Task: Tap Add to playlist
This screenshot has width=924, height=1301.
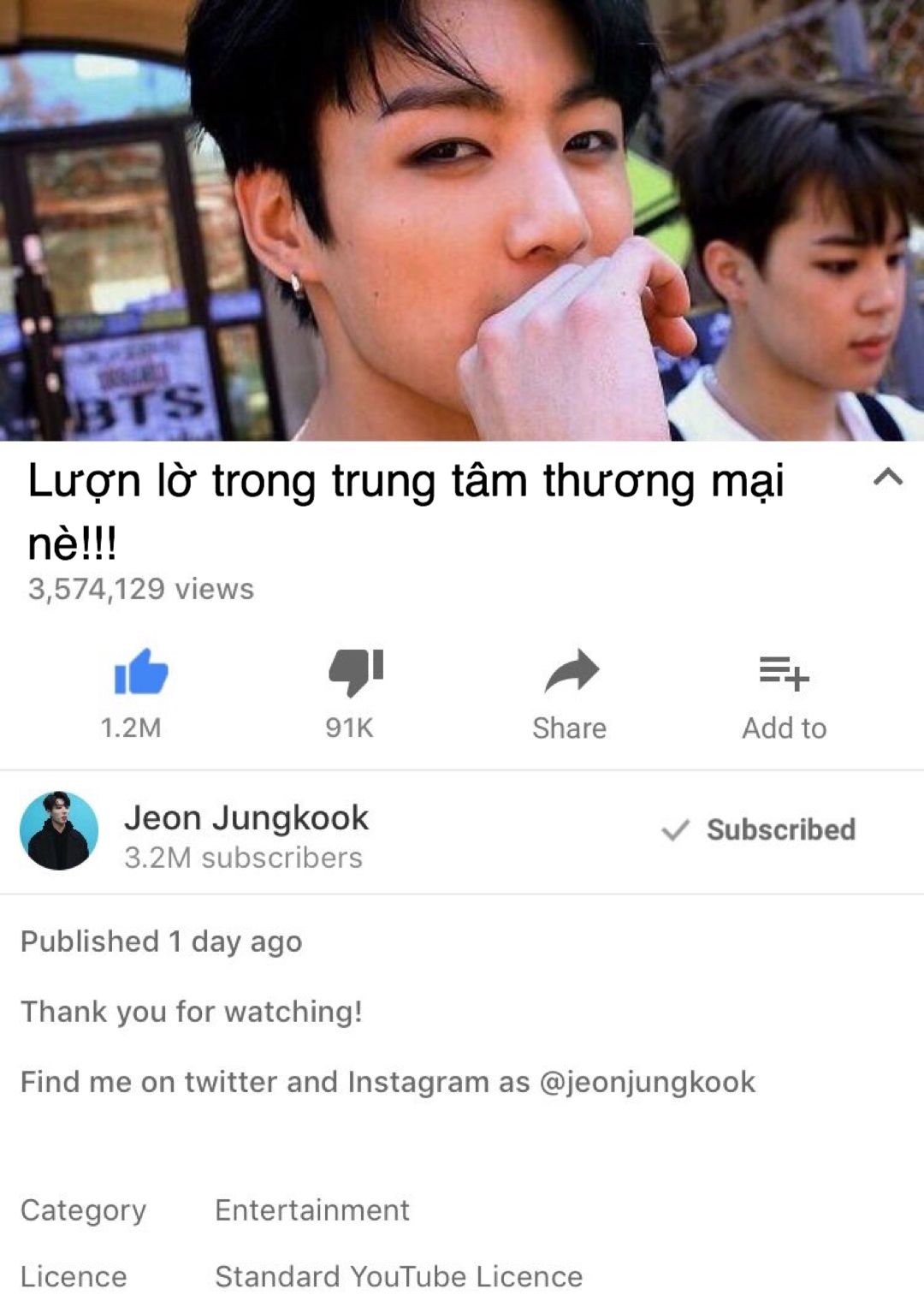Action: pos(784,673)
